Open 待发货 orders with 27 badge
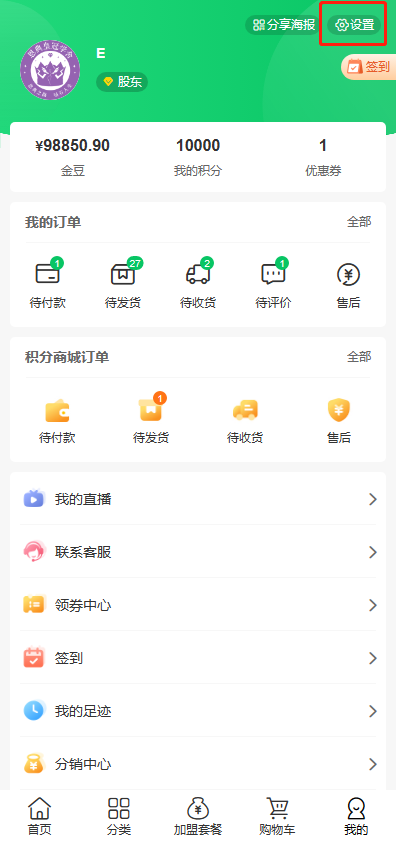The height and width of the screenshot is (844, 396). (x=123, y=284)
